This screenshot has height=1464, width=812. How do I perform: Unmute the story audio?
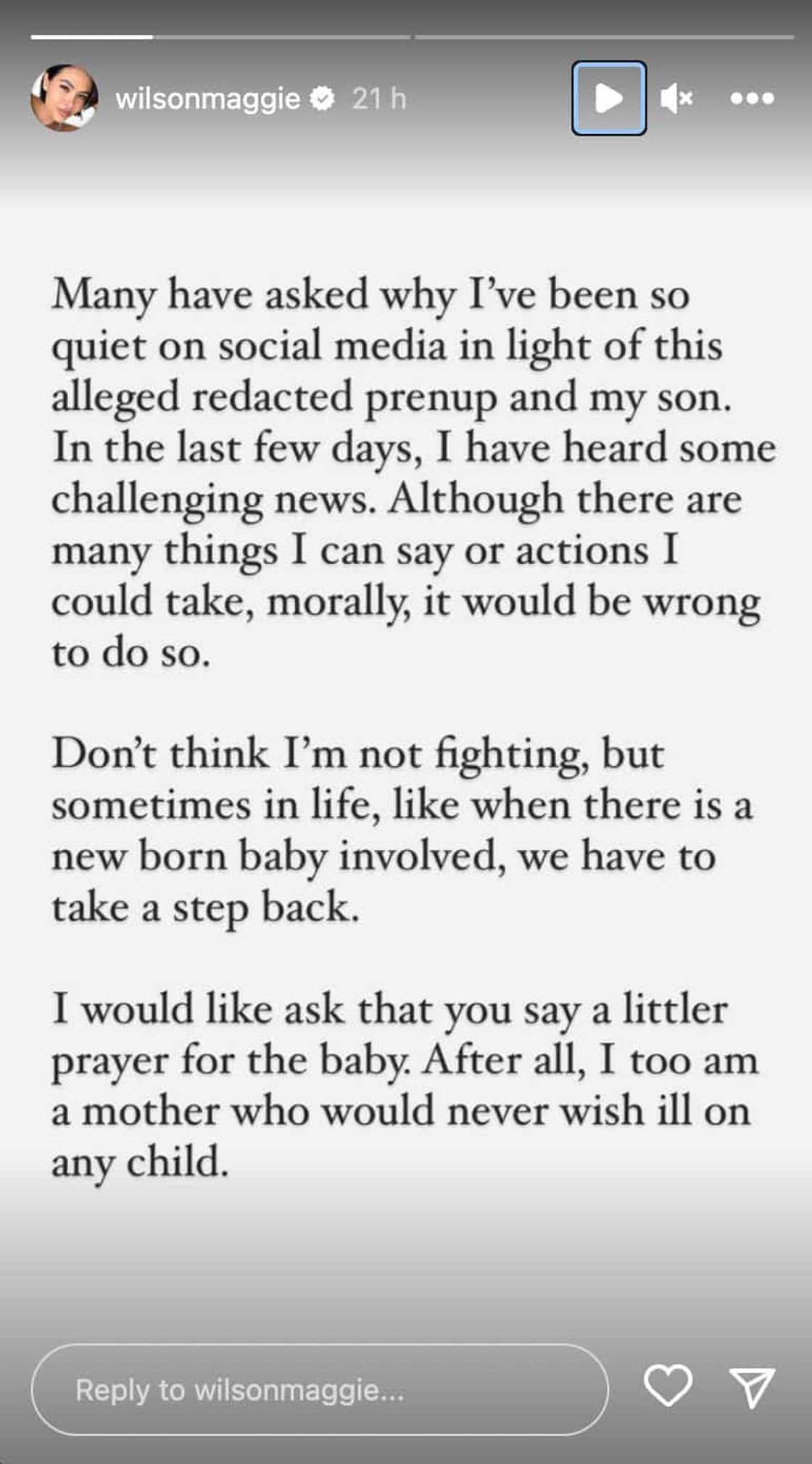click(676, 98)
